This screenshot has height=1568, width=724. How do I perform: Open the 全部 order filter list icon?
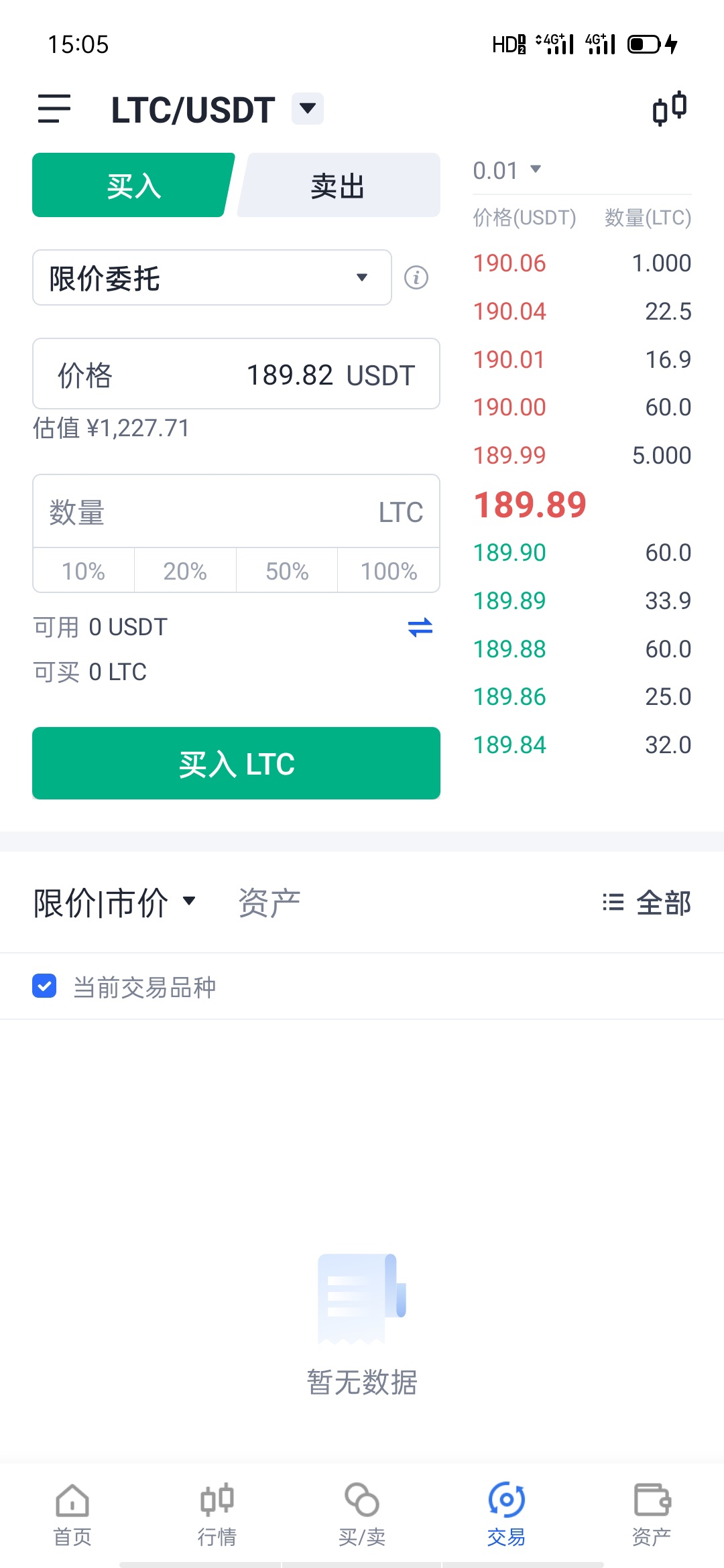(x=614, y=902)
